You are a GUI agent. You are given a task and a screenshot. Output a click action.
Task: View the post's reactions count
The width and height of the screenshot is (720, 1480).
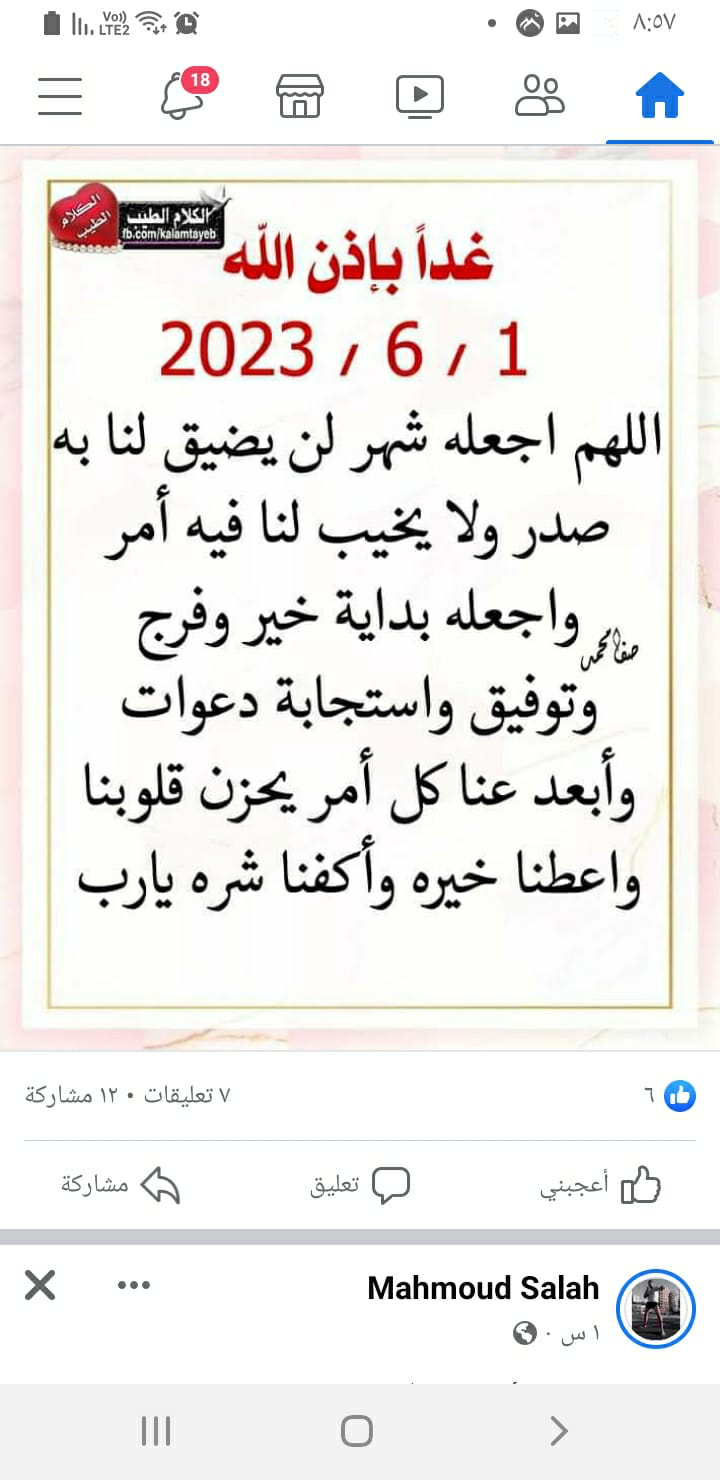668,1095
